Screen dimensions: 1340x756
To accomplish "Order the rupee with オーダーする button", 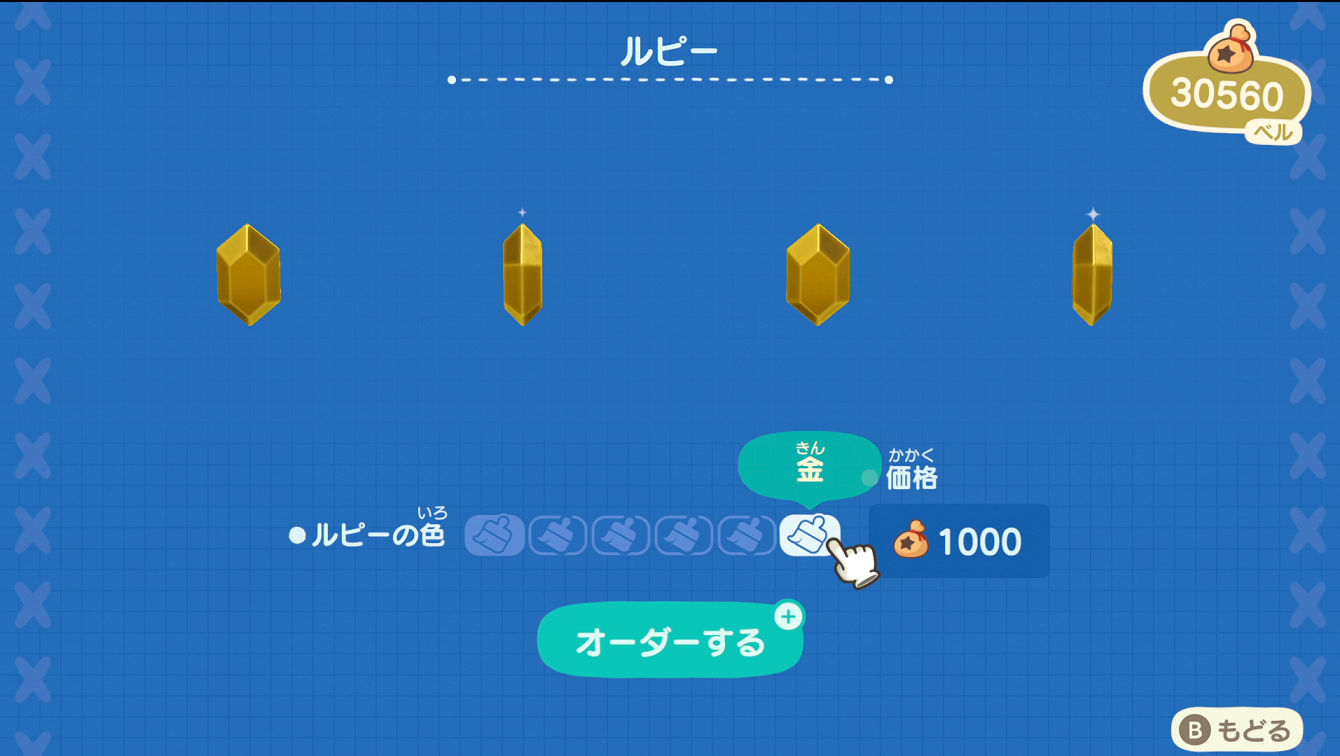I will point(669,640).
